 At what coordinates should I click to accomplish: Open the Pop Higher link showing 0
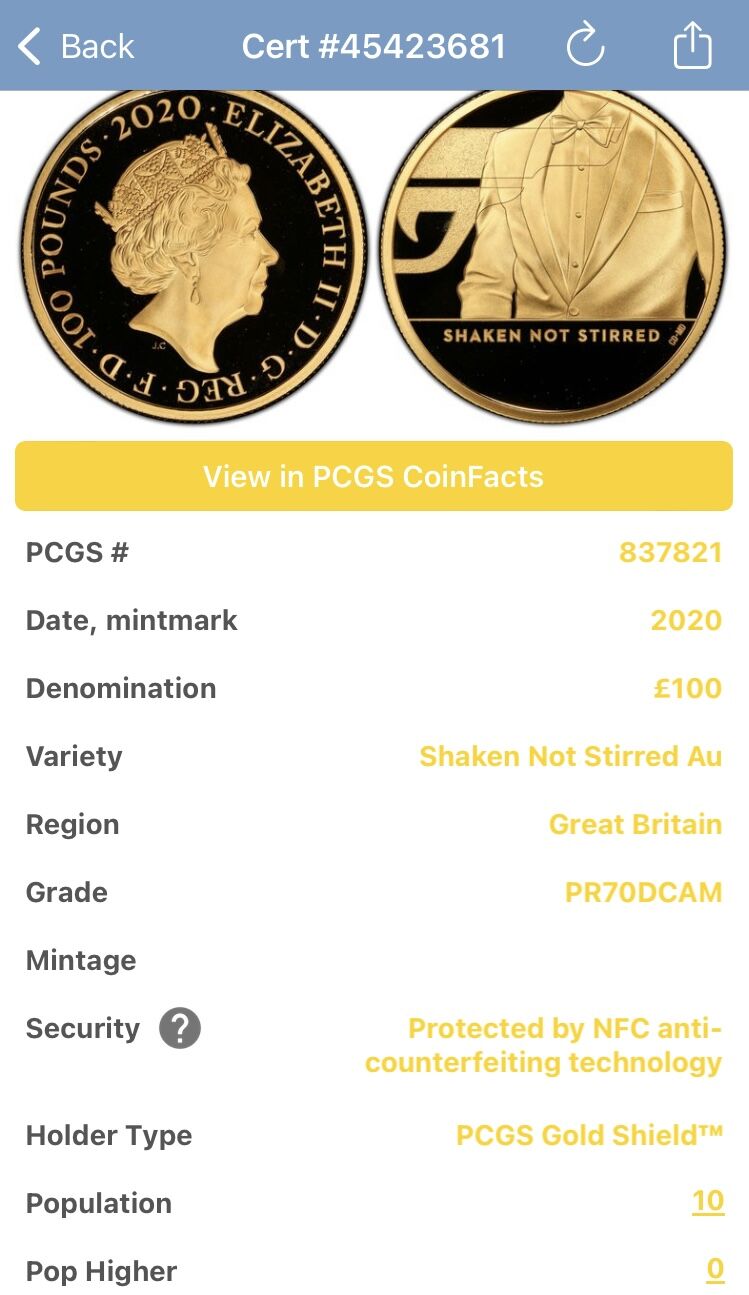coord(714,1269)
